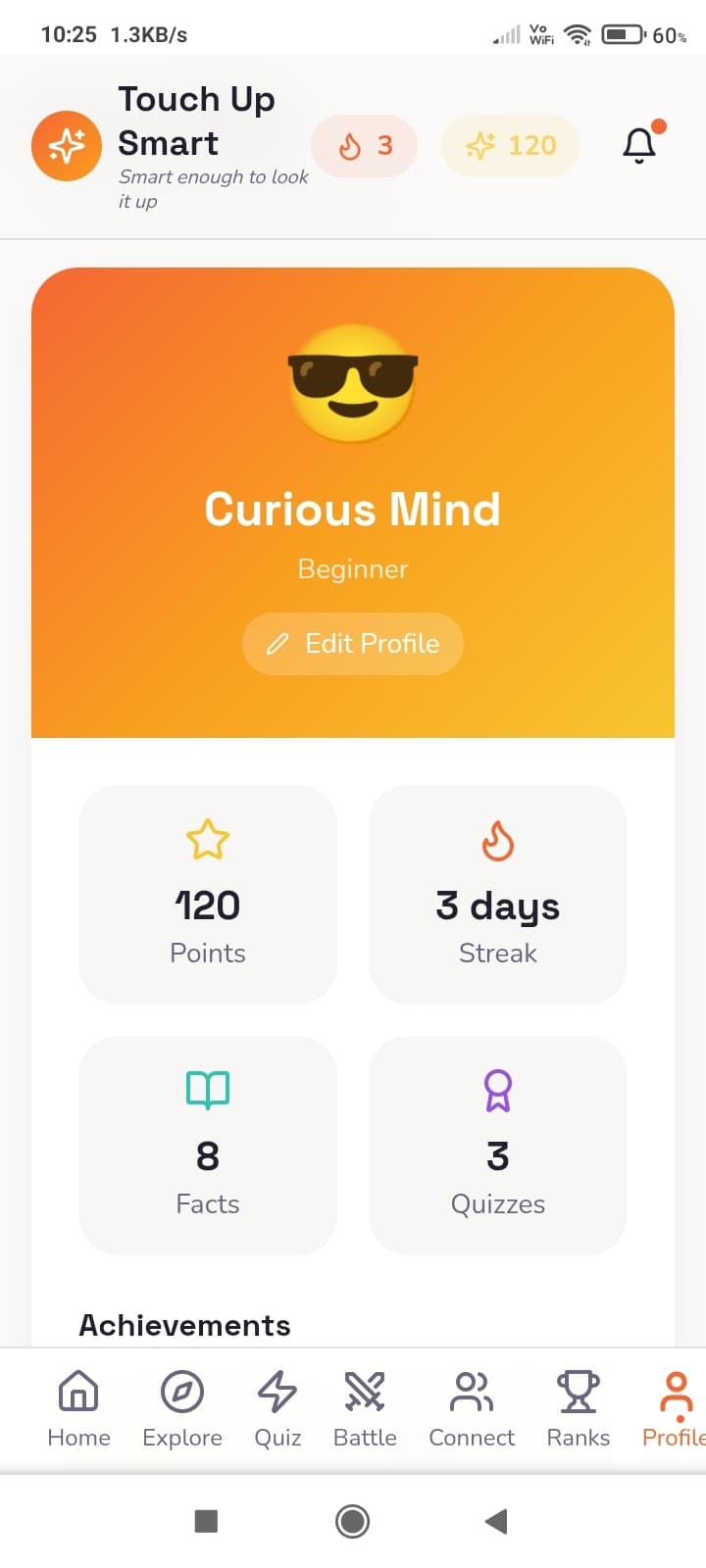Select the Profile tab
Image resolution: width=706 pixels, height=1568 pixels.
(676, 1409)
